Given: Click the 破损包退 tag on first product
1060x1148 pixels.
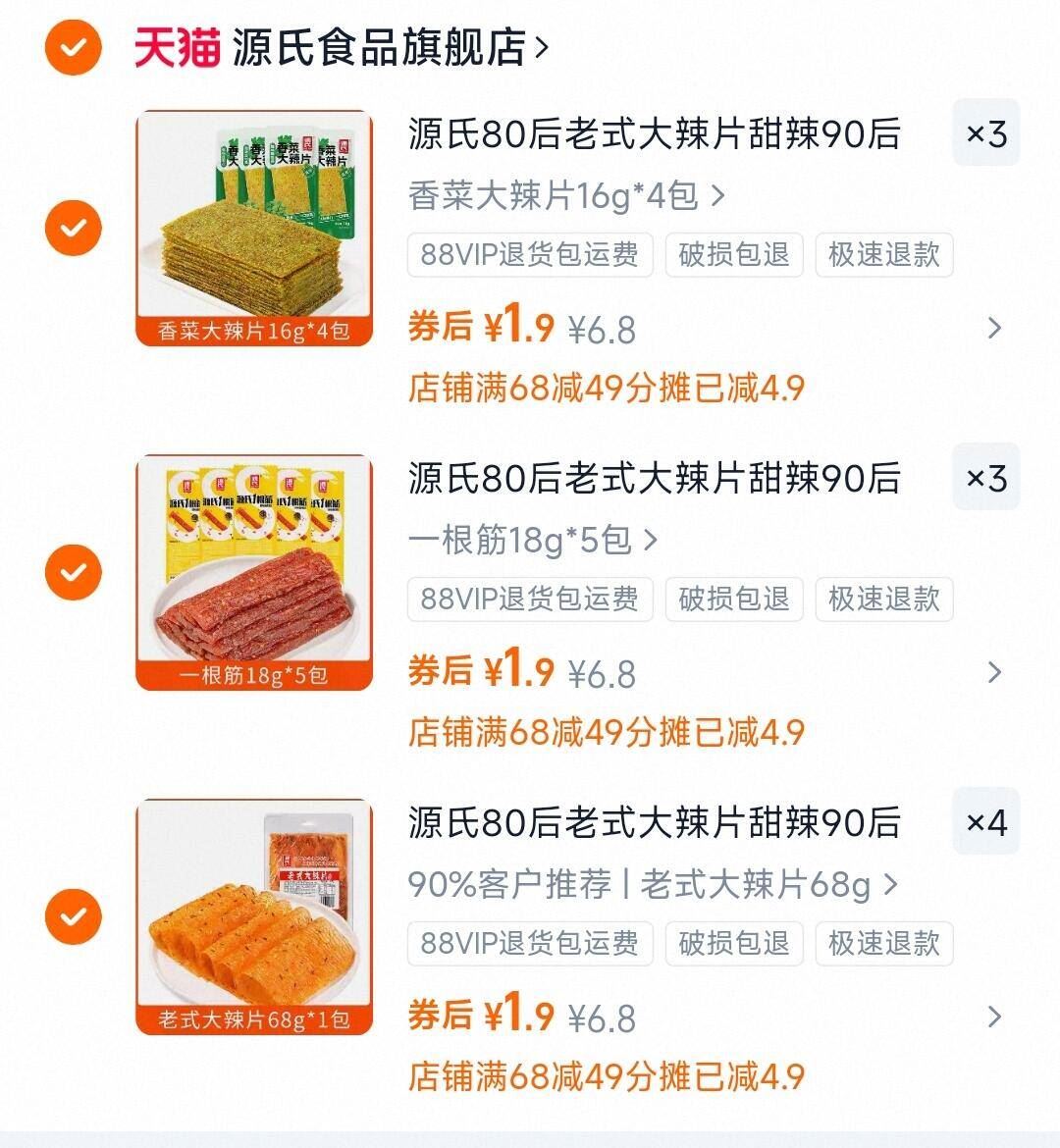Looking at the screenshot, I should click(733, 255).
